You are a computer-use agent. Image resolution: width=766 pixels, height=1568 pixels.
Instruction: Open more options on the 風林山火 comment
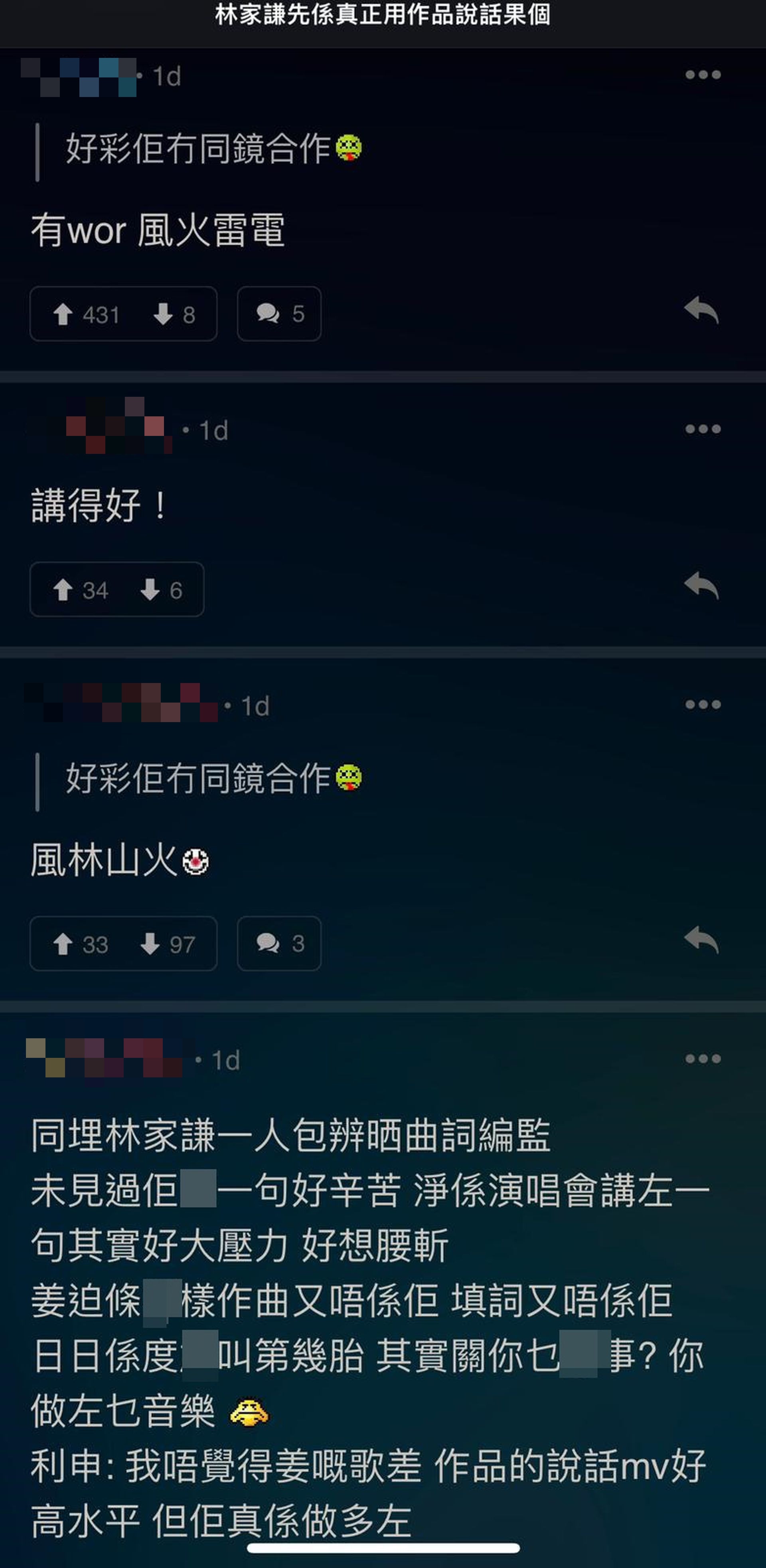pyautogui.click(x=702, y=705)
